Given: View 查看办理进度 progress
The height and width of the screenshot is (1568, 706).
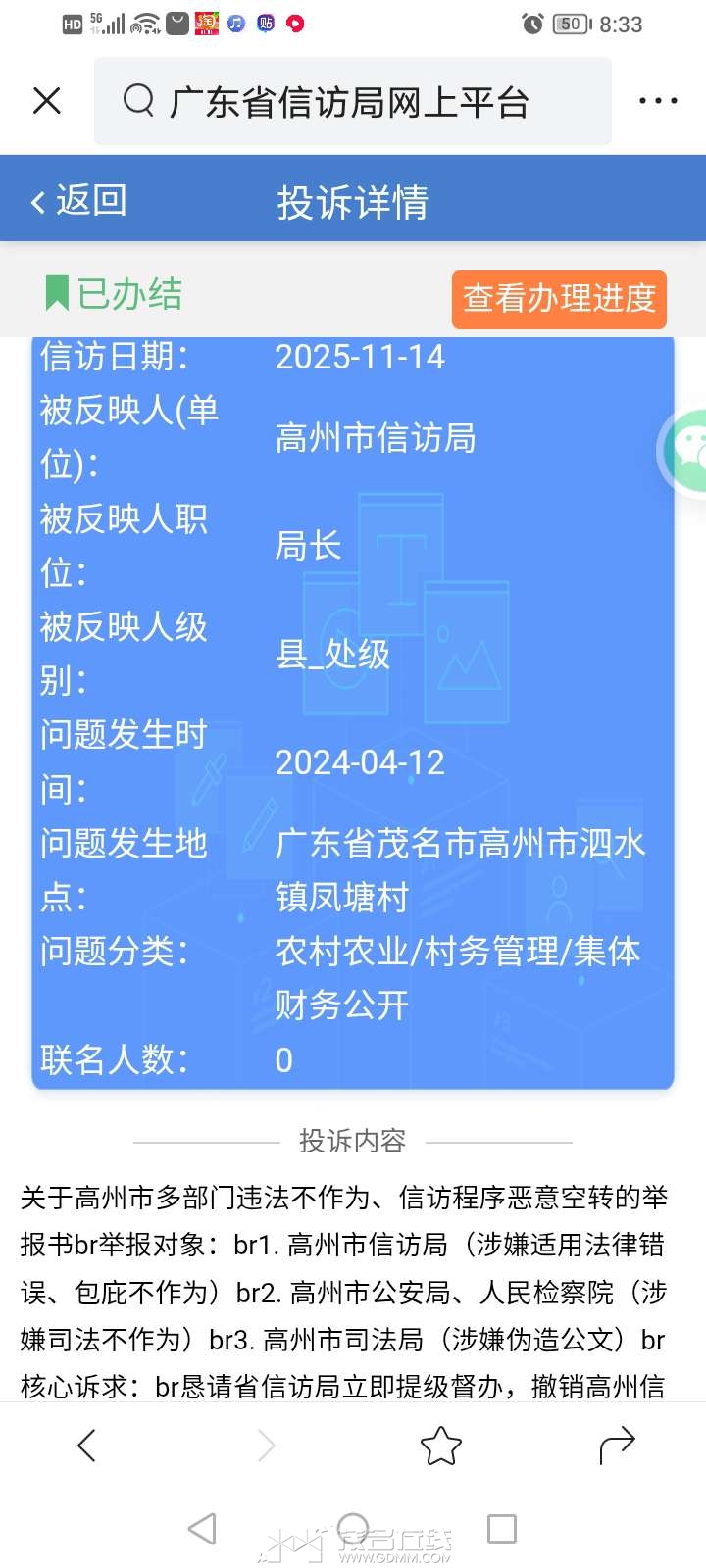Looking at the screenshot, I should point(559,299).
